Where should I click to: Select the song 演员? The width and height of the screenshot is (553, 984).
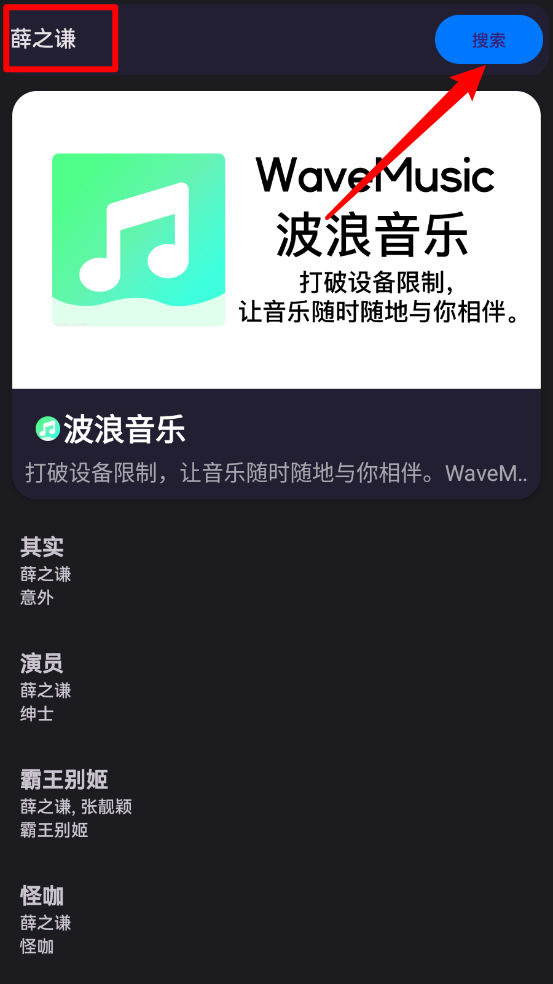click(x=276, y=687)
